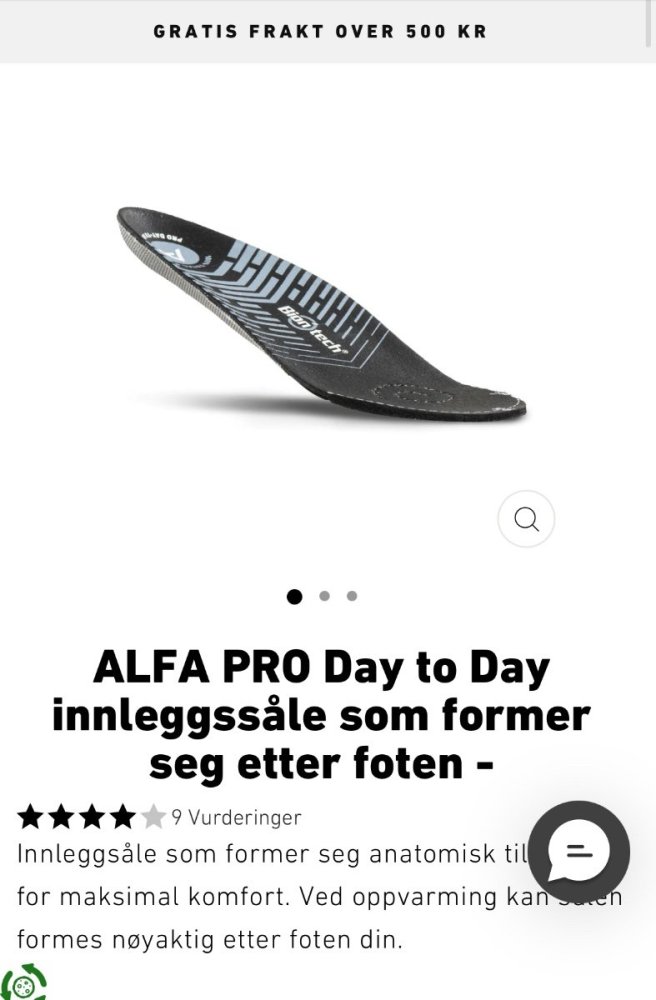
Task: Open the 9 Vurderinger reviews
Action: (236, 817)
